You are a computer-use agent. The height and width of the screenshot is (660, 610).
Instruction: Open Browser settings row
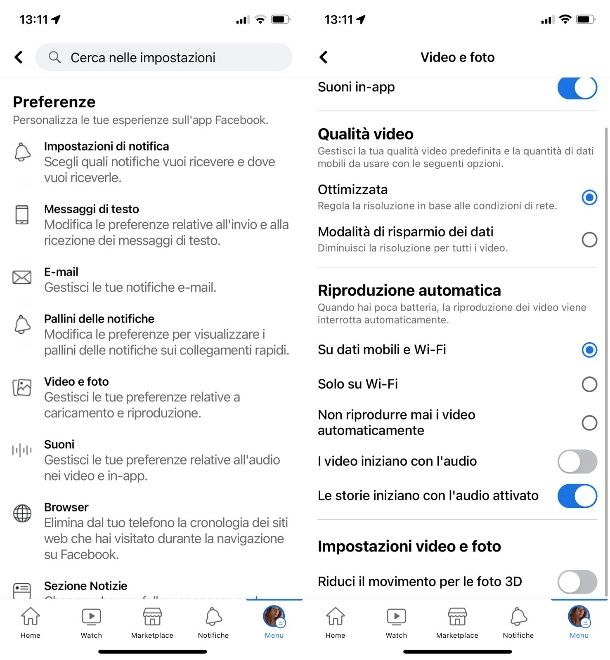click(x=150, y=530)
